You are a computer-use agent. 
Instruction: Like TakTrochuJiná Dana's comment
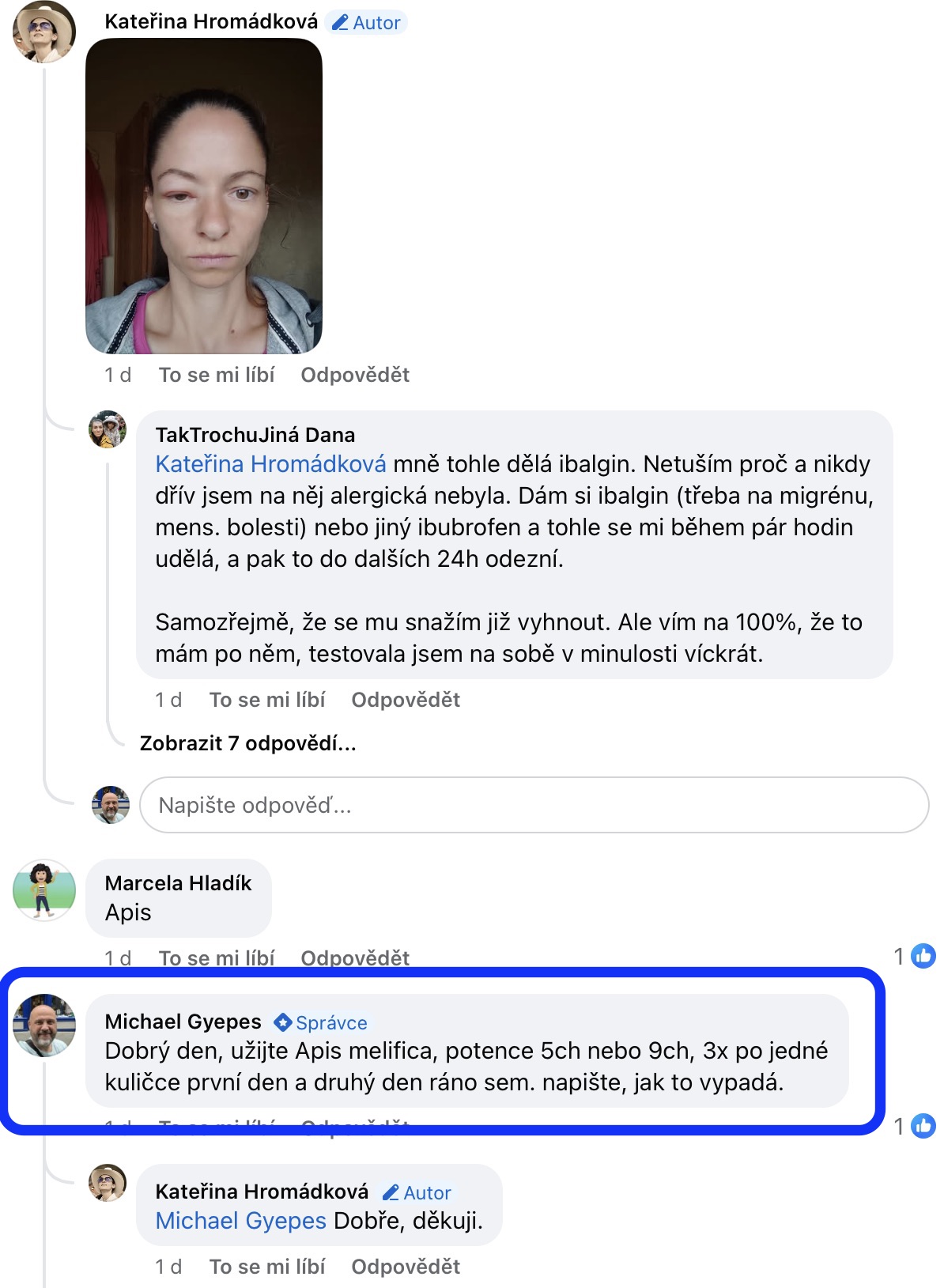[x=267, y=700]
